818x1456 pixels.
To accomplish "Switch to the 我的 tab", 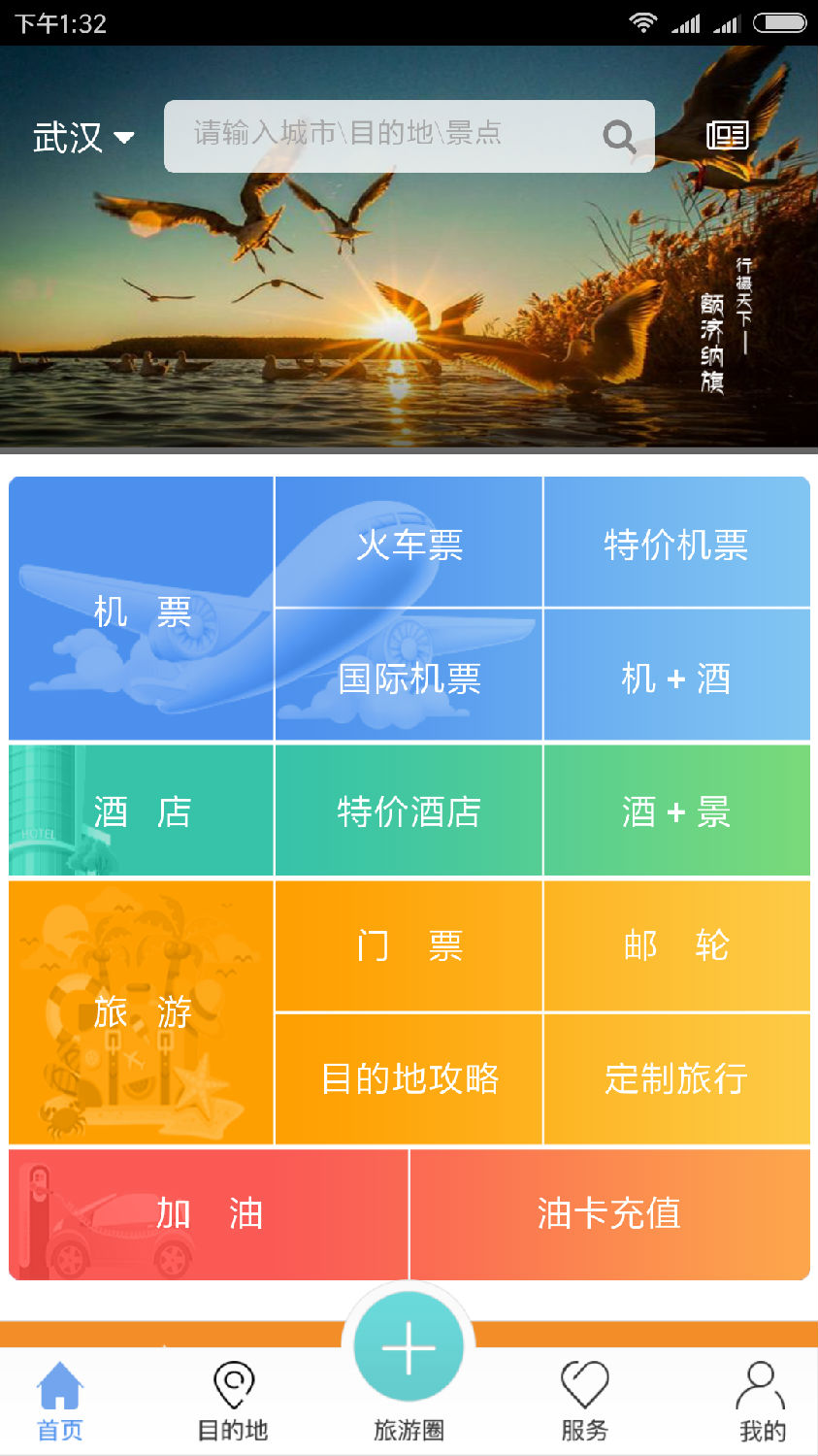I will tap(762, 1401).
